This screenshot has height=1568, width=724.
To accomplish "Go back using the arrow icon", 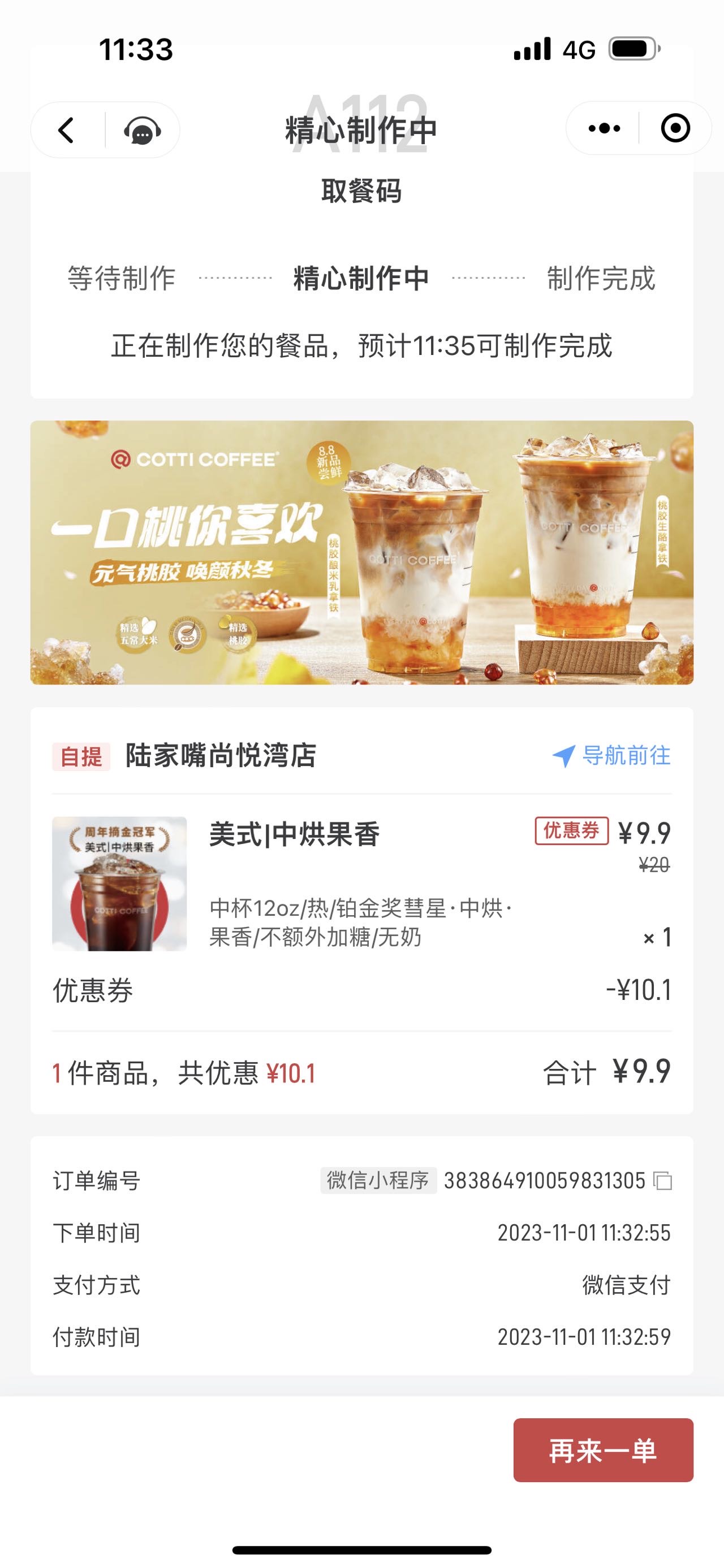I will click(66, 129).
